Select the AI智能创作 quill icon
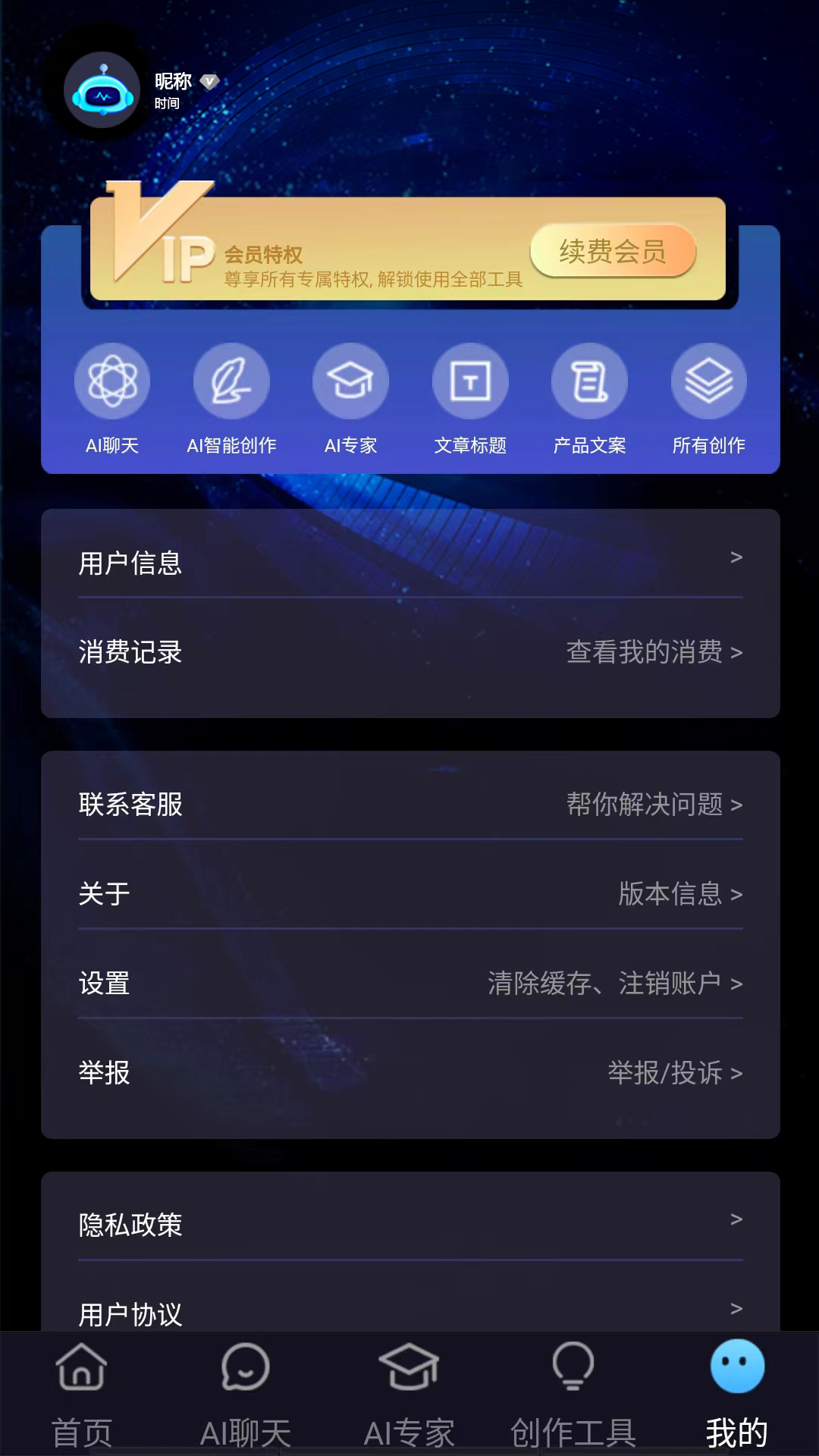The height and width of the screenshot is (1456, 819). (x=231, y=381)
